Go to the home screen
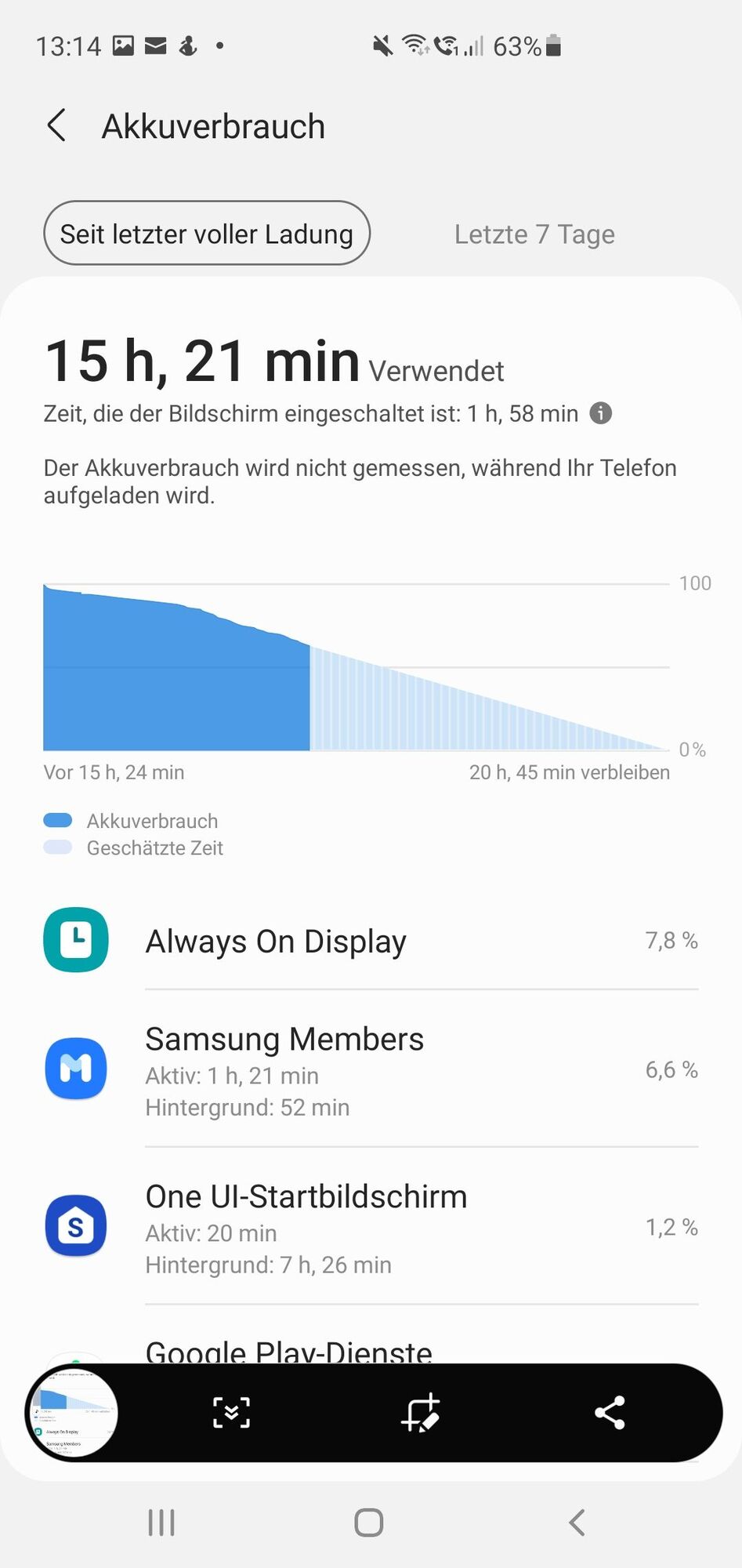This screenshot has height=1568, width=742. 369,1523
